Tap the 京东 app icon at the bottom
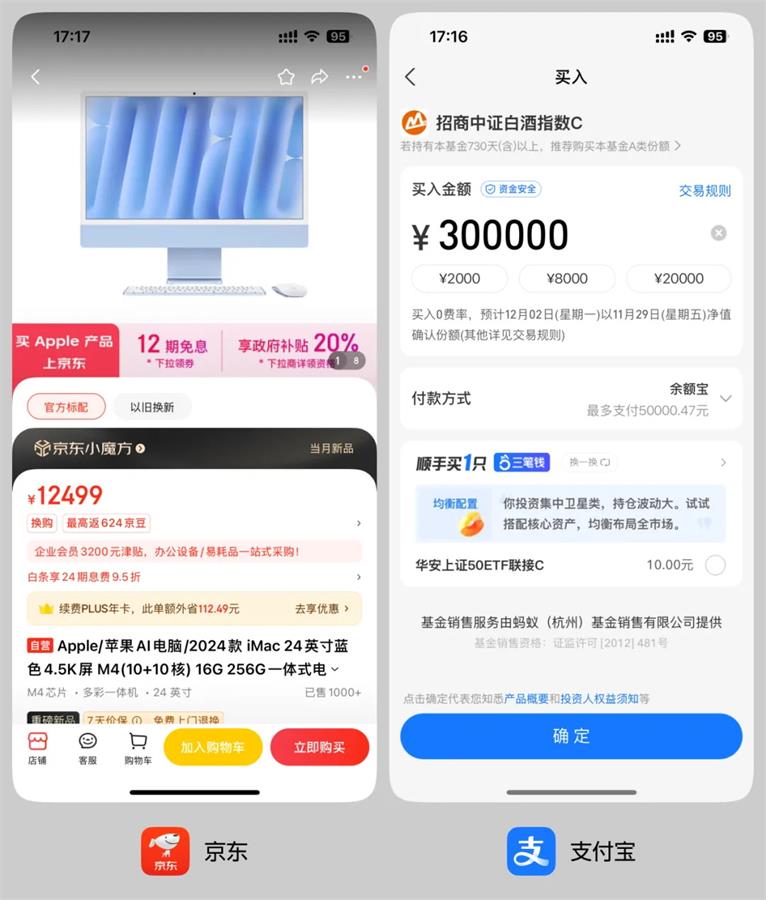The height and width of the screenshot is (900, 766). 164,851
